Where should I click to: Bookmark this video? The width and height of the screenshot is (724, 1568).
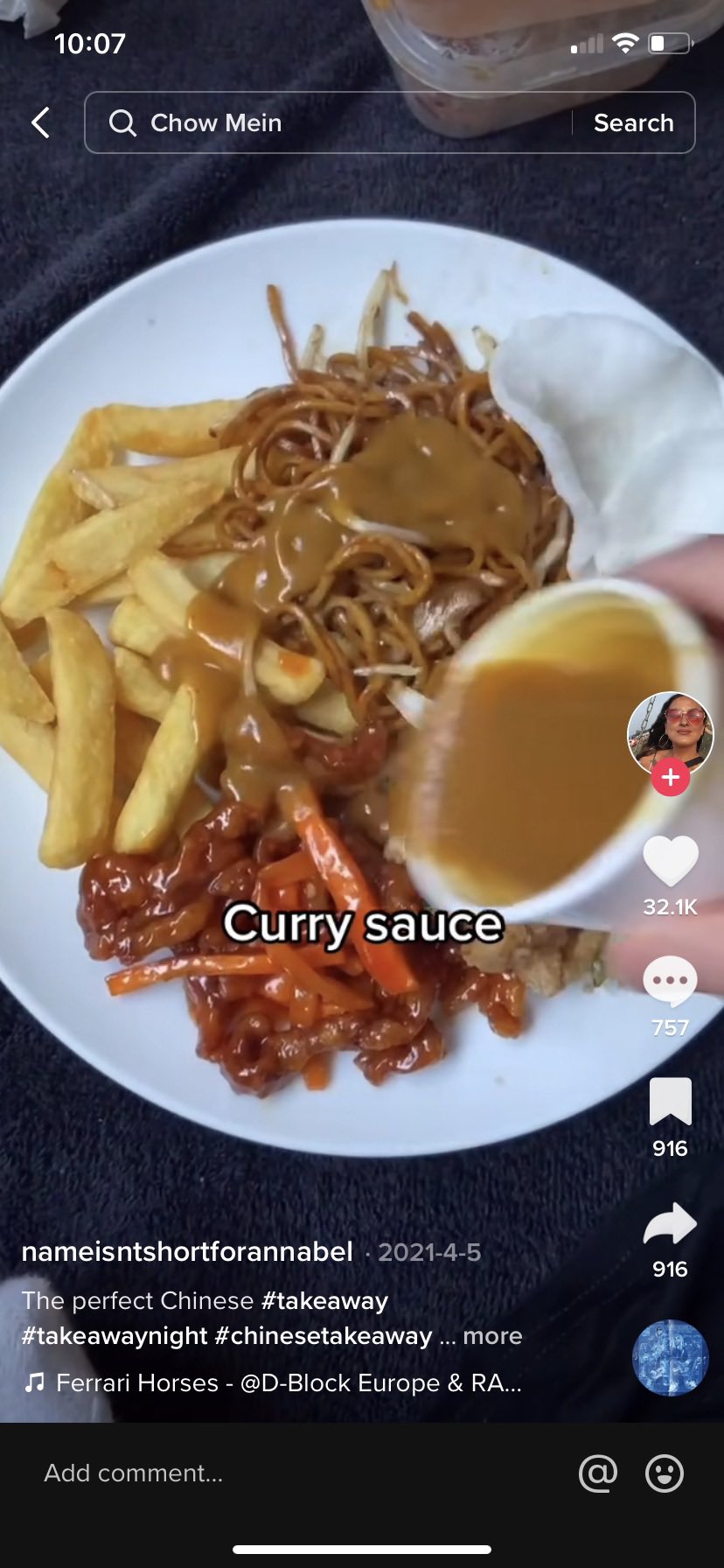pos(670,1101)
